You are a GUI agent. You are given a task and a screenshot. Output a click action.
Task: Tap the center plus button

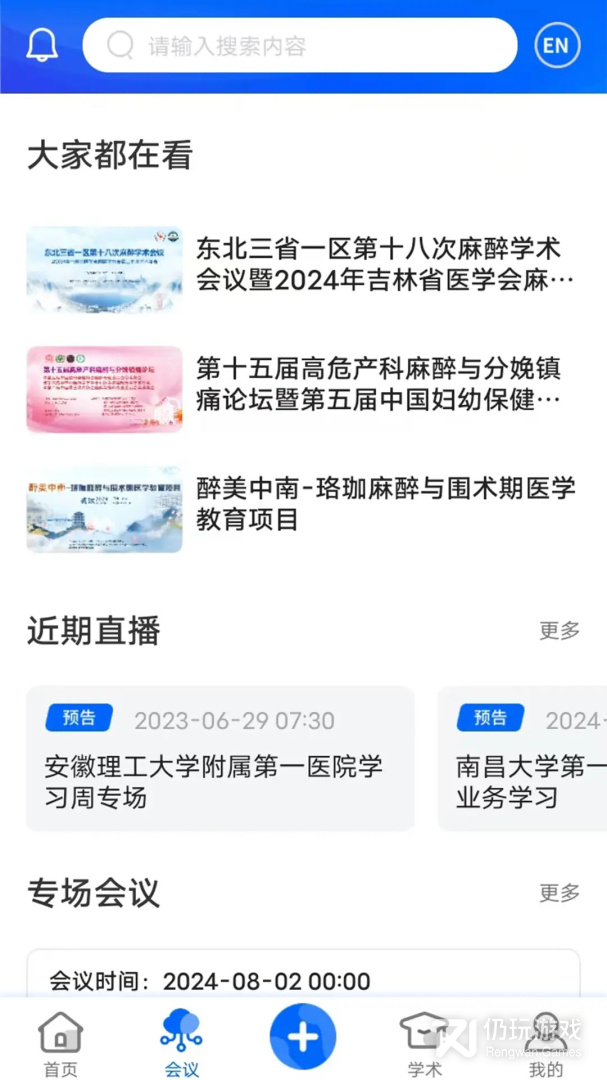[x=303, y=1038]
